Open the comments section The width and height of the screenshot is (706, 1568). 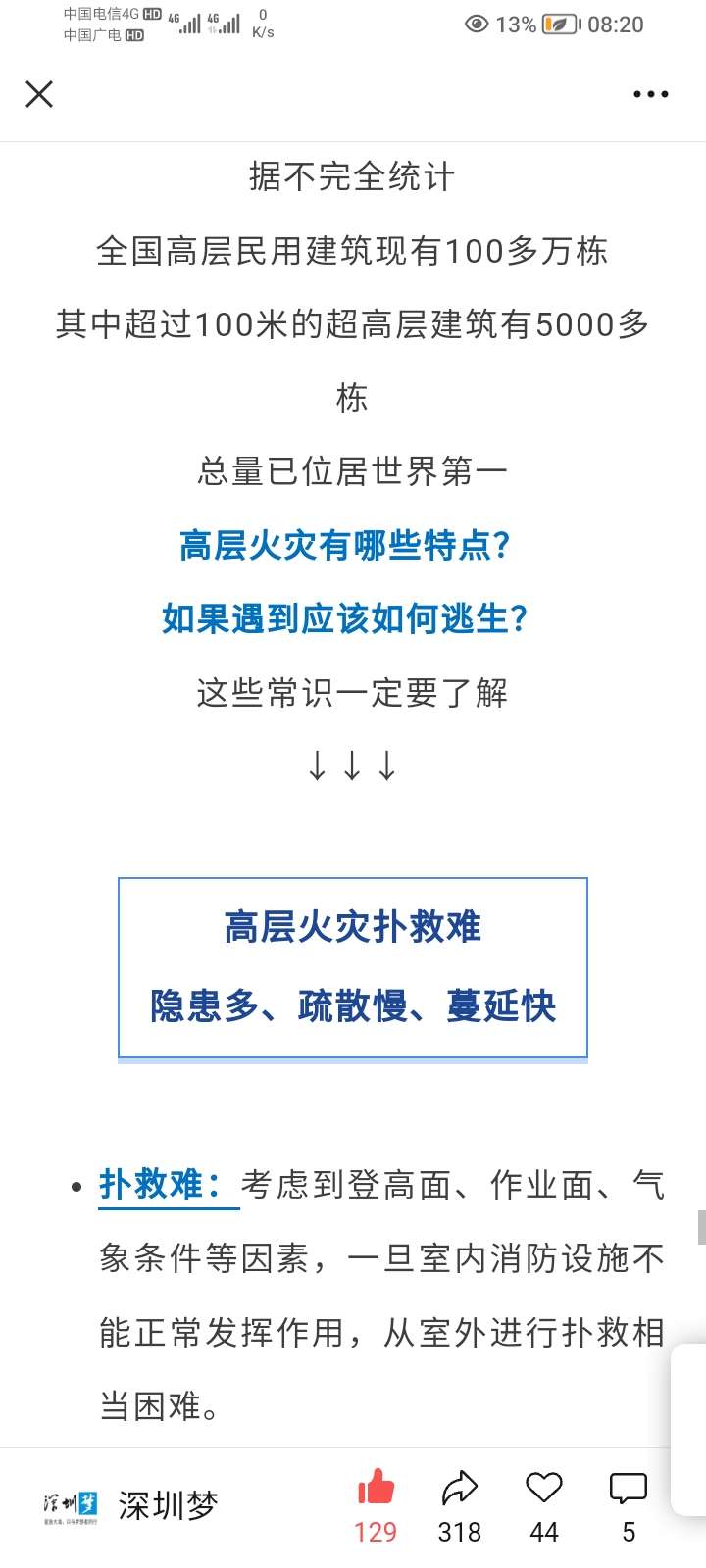pos(629,1490)
